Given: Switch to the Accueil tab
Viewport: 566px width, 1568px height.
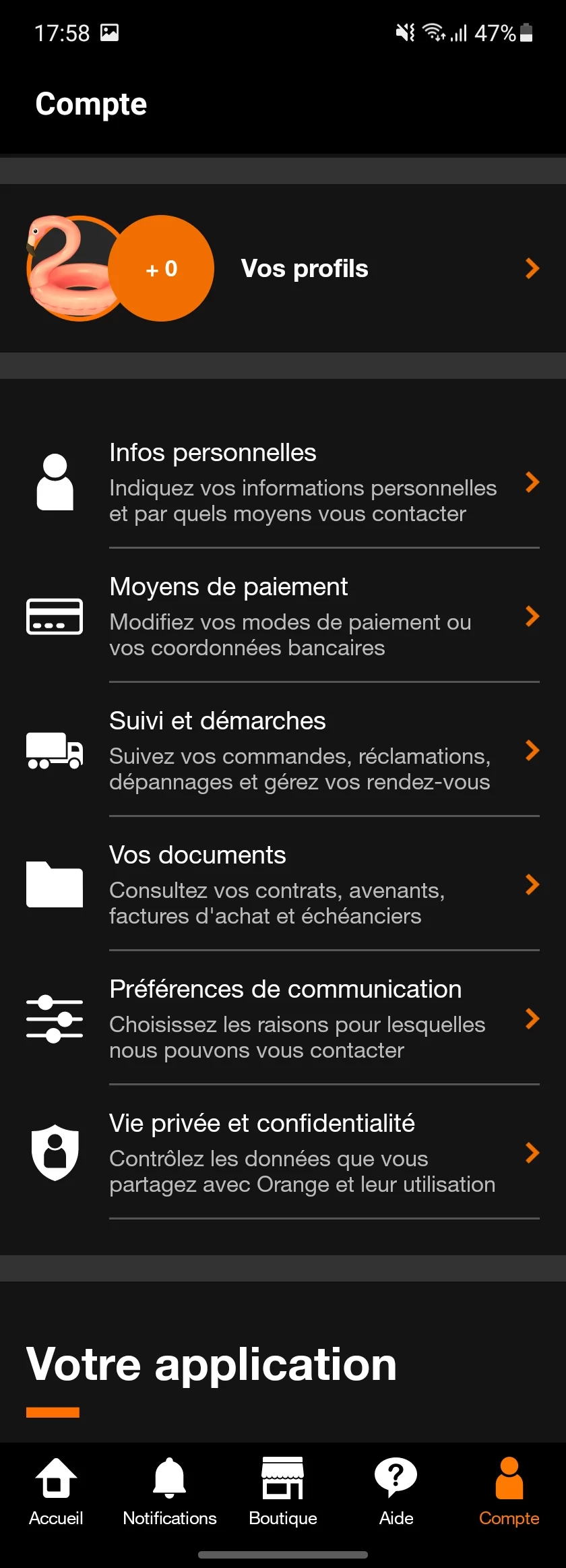Looking at the screenshot, I should tap(56, 1491).
